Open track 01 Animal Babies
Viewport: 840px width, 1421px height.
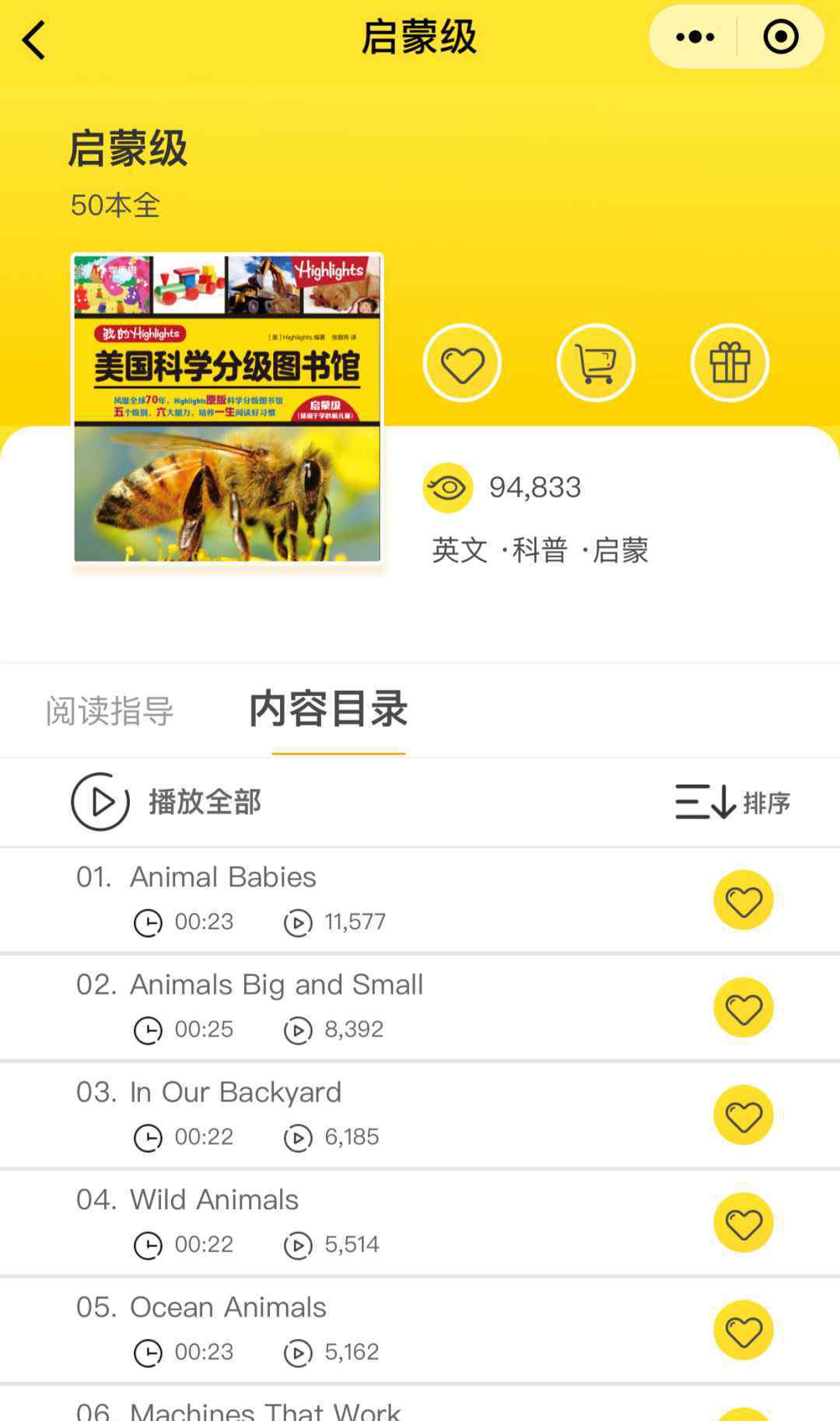point(222,877)
